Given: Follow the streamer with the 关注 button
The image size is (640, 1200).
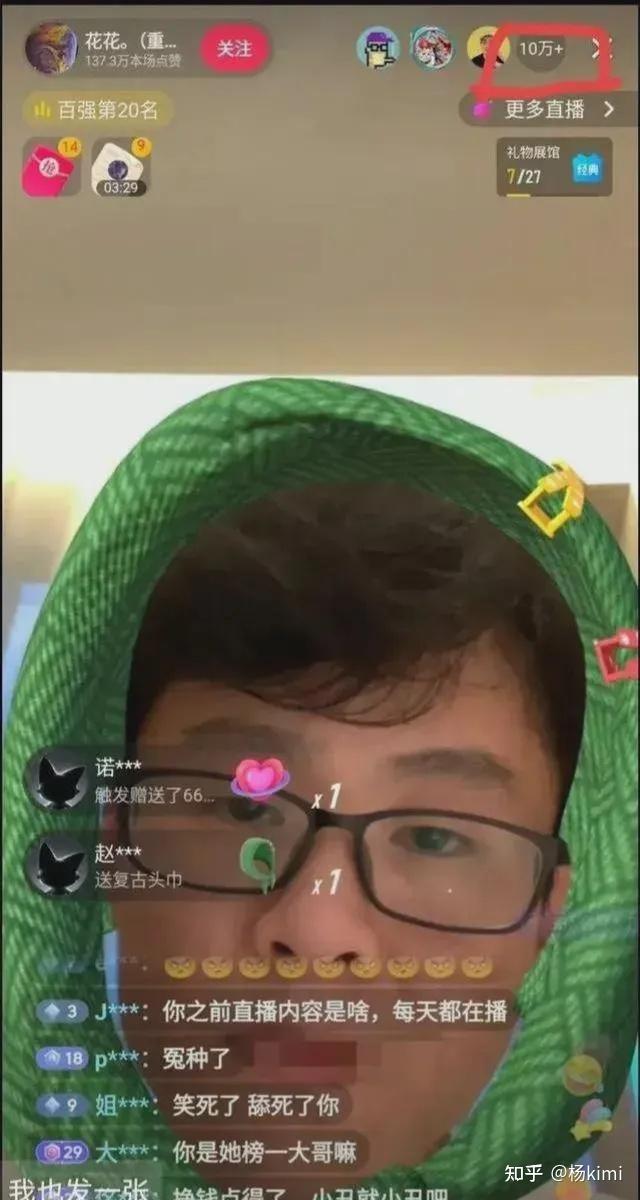Looking at the screenshot, I should [235, 49].
